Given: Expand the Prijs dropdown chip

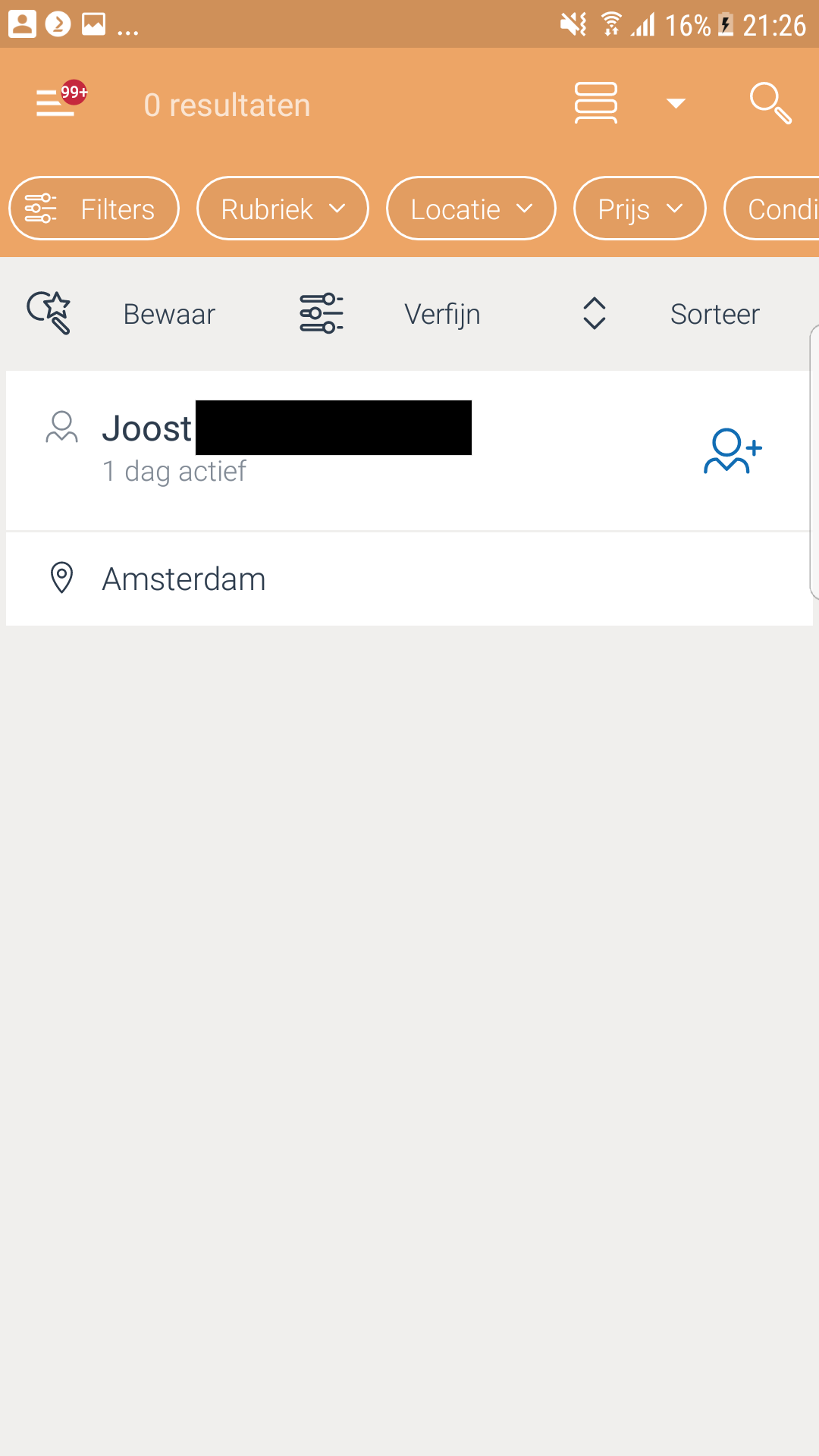Looking at the screenshot, I should tap(640, 209).
